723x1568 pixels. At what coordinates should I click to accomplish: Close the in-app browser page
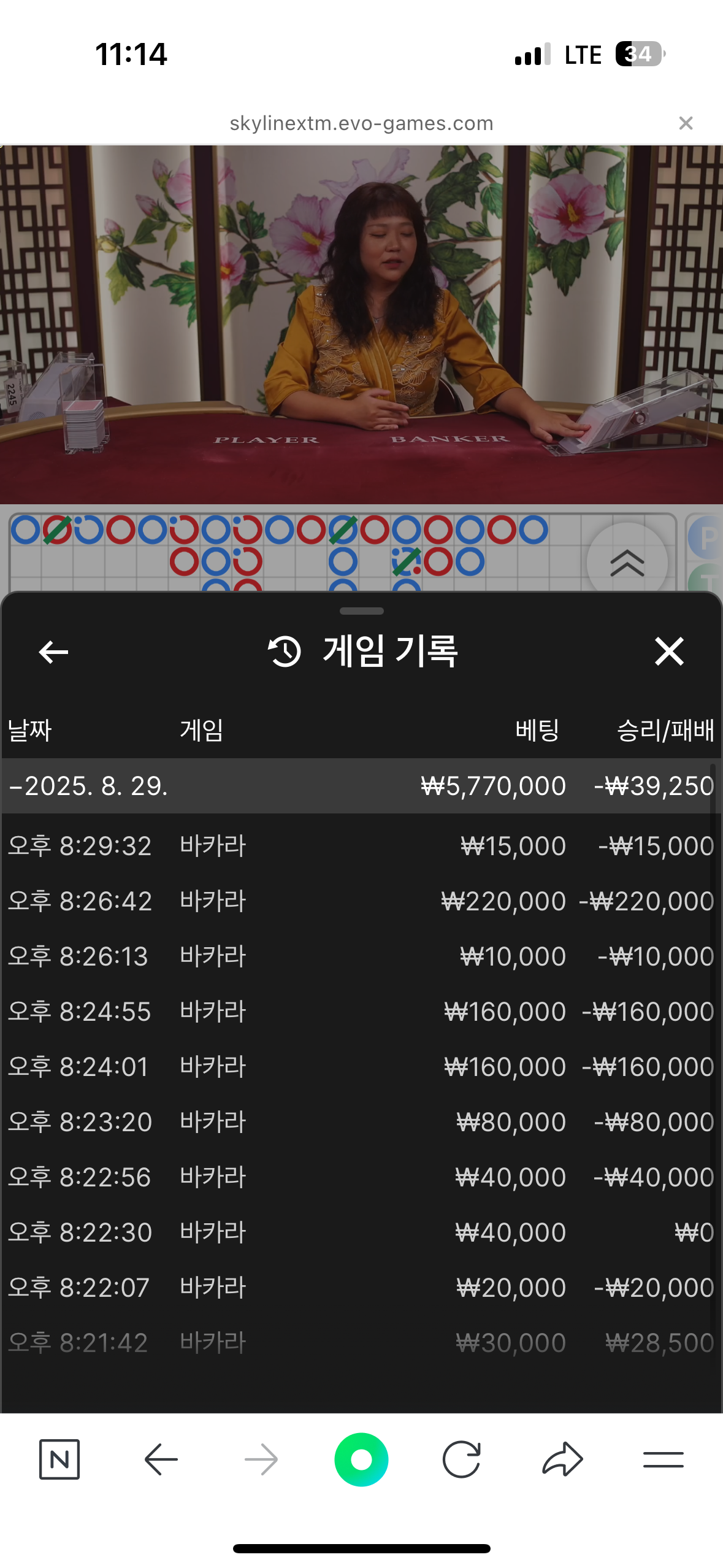pos(686,123)
